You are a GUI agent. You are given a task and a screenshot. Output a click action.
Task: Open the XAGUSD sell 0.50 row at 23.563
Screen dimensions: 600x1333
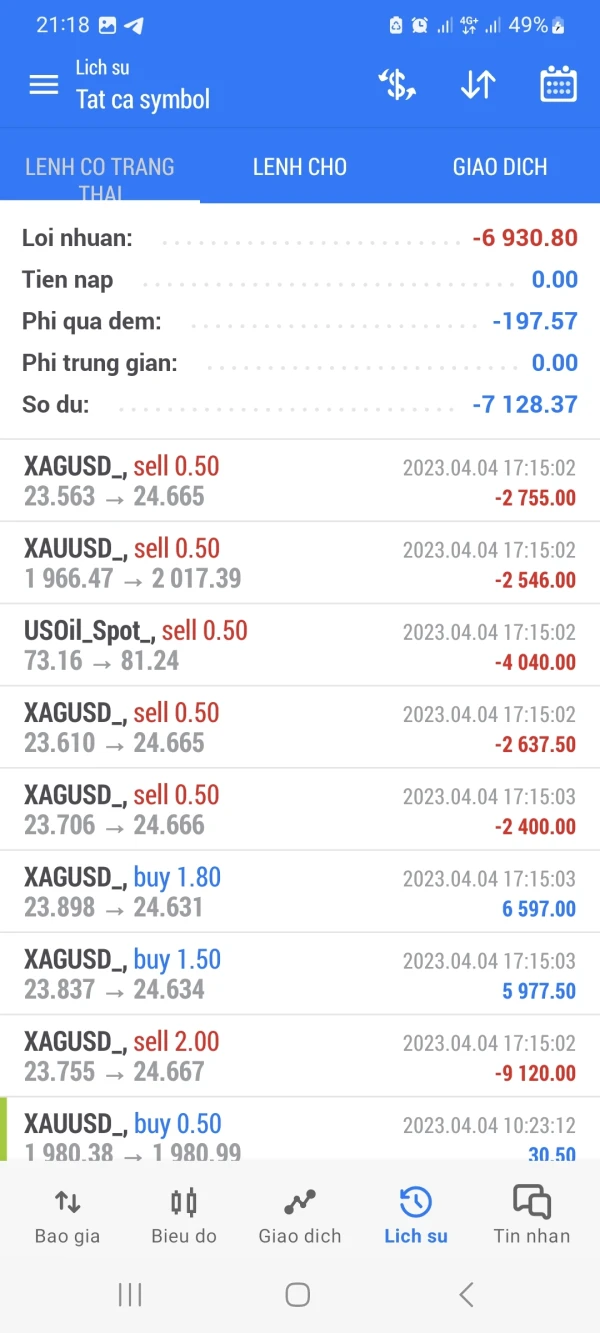click(x=300, y=481)
